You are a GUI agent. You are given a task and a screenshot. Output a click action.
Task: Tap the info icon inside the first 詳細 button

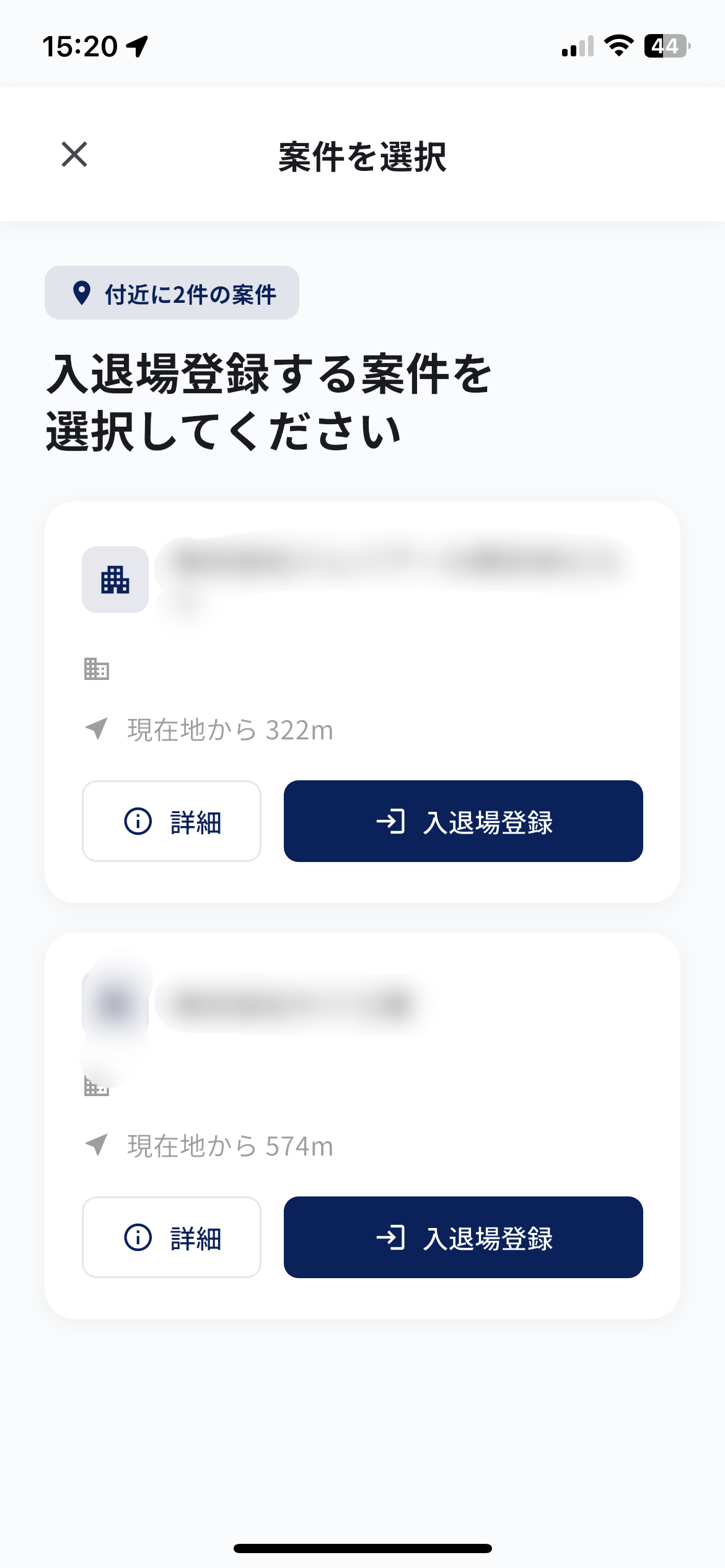pyautogui.click(x=136, y=822)
